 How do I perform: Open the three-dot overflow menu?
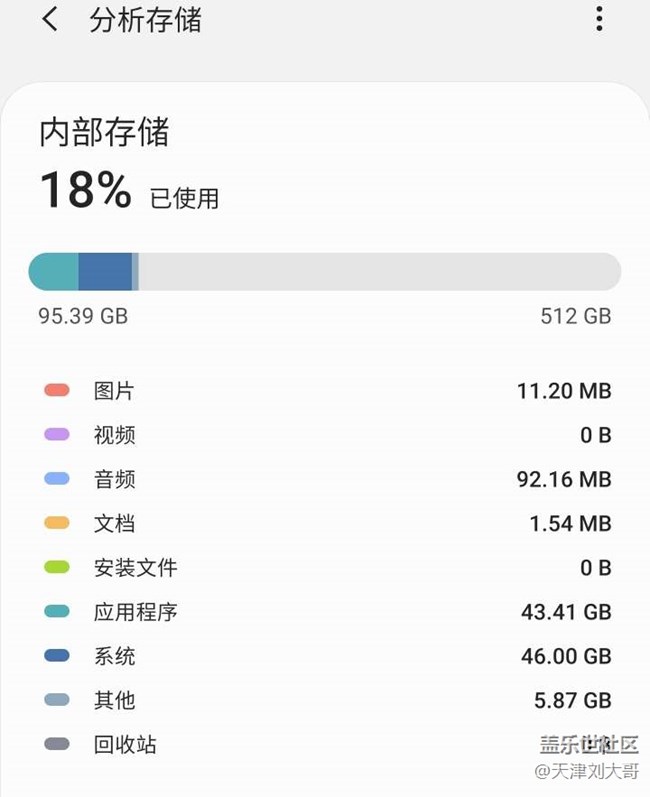598,19
